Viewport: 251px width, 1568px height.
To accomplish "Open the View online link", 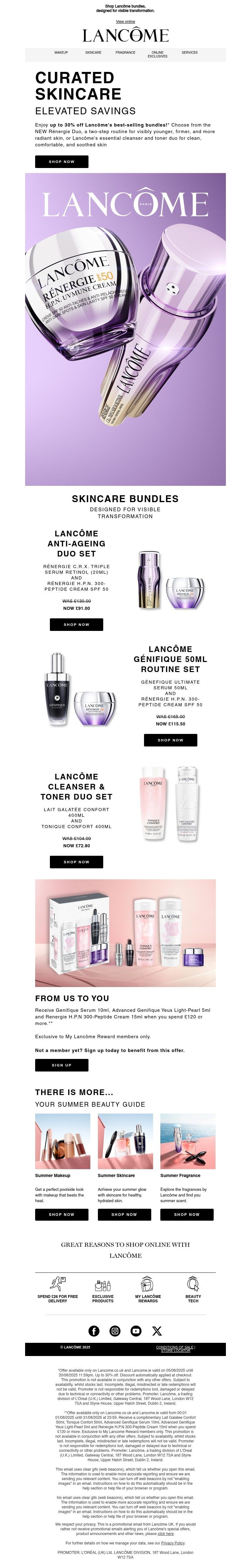I will 125,21.
